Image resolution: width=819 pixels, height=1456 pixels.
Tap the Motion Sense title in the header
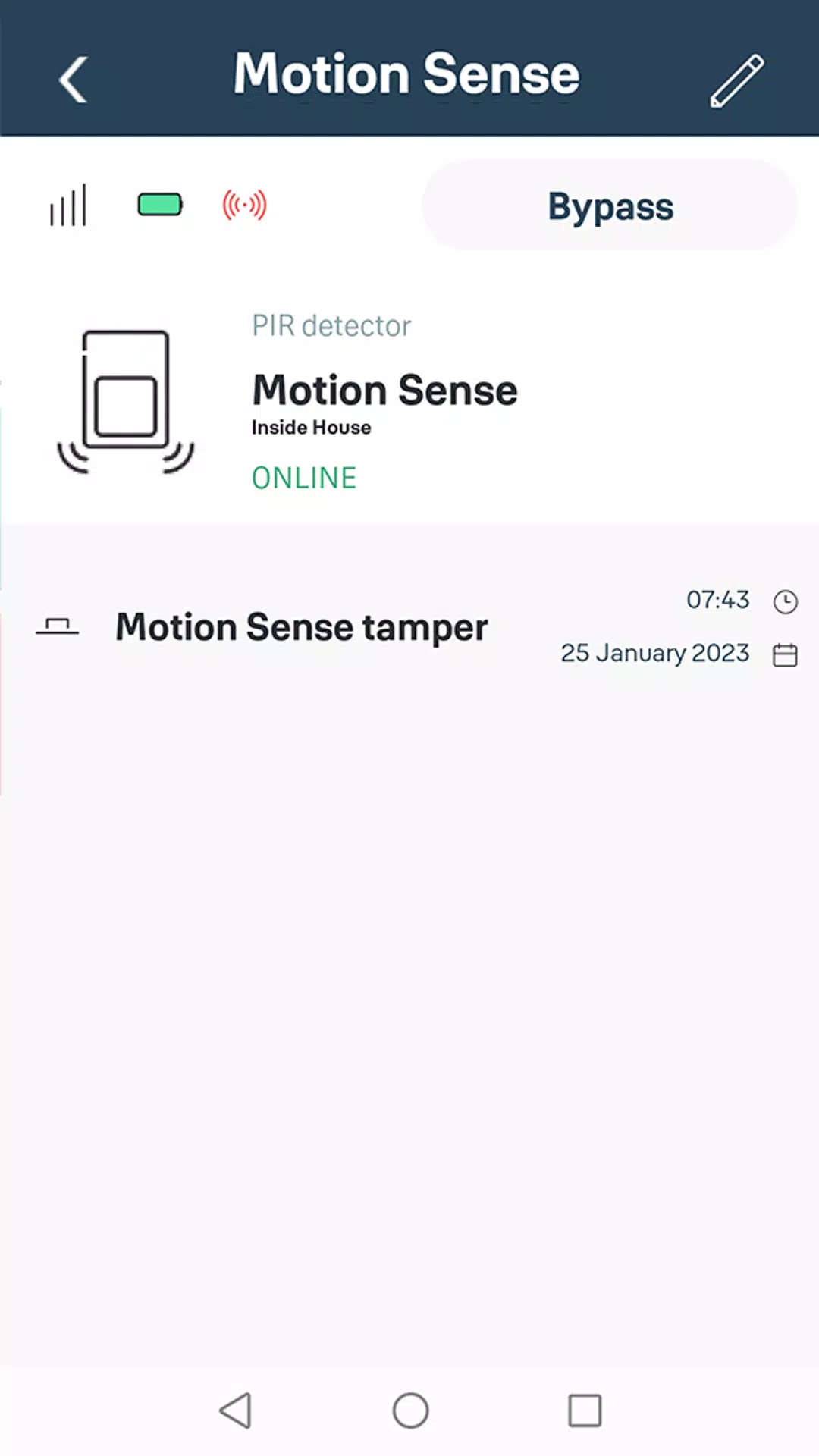pos(406,73)
